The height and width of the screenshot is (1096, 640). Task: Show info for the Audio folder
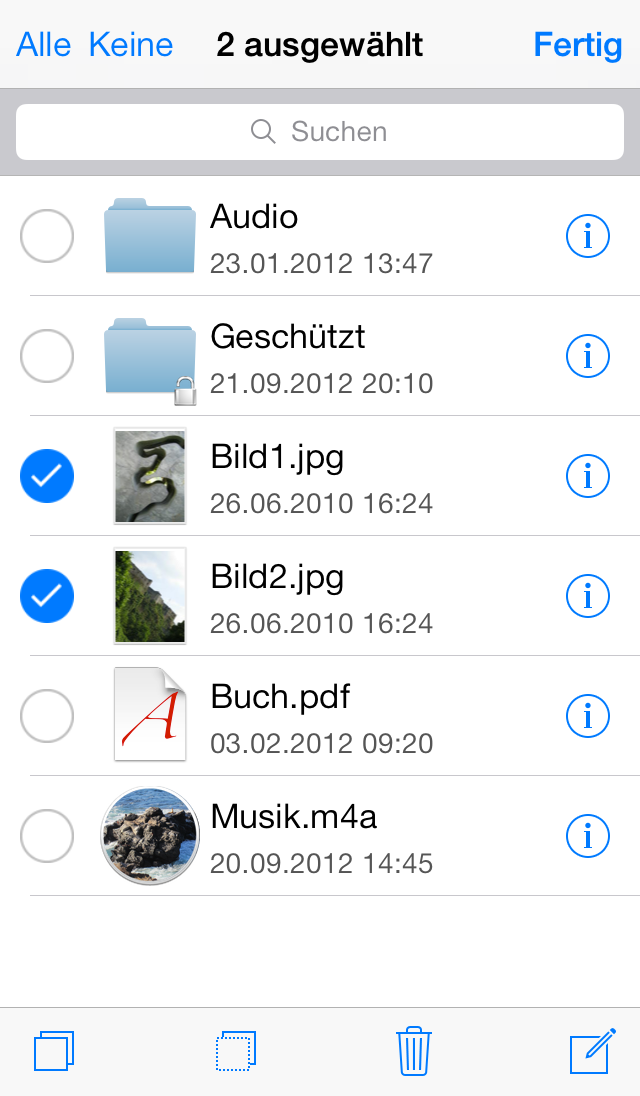587,237
